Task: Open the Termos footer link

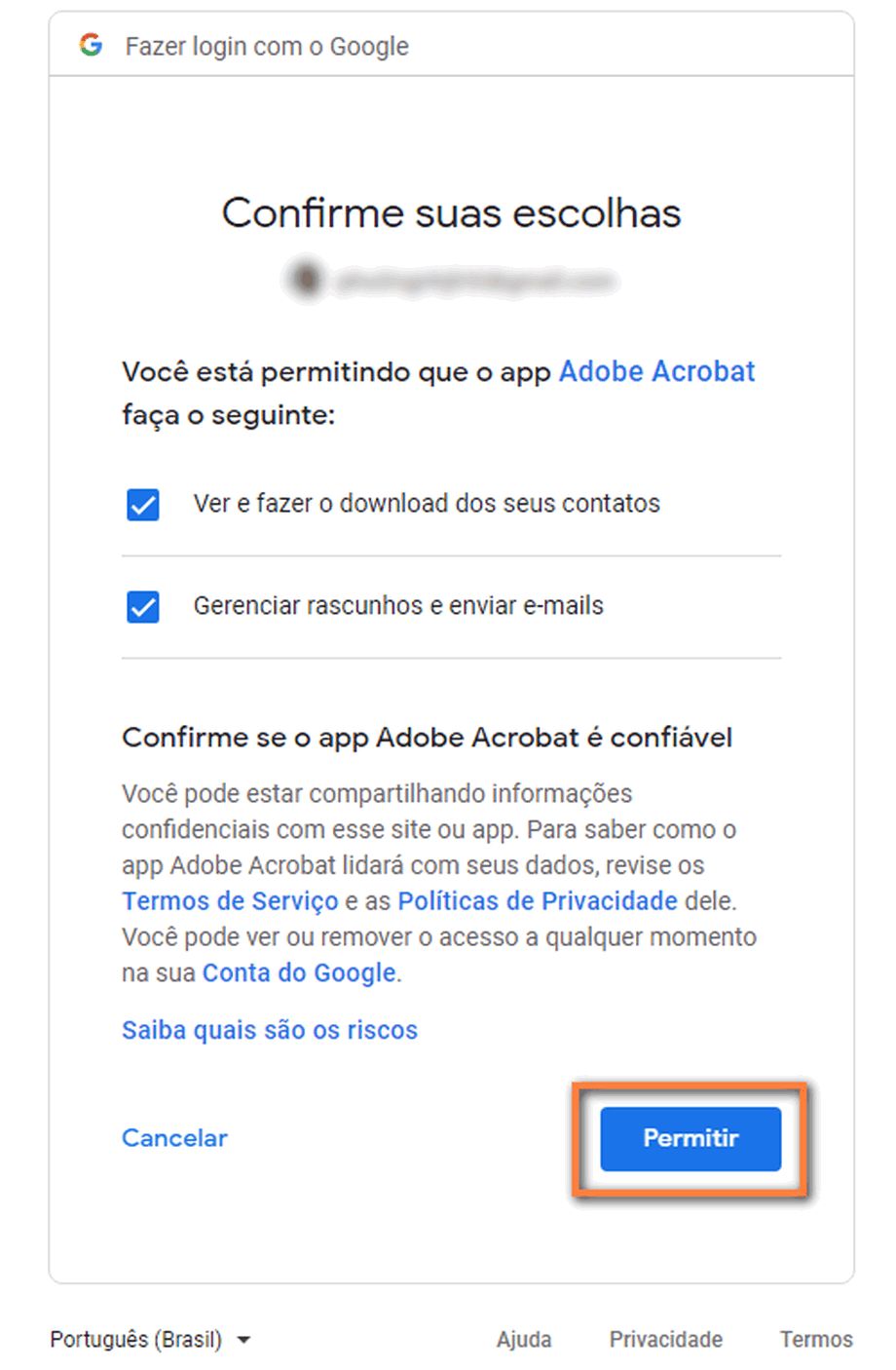Action: 814,1340
